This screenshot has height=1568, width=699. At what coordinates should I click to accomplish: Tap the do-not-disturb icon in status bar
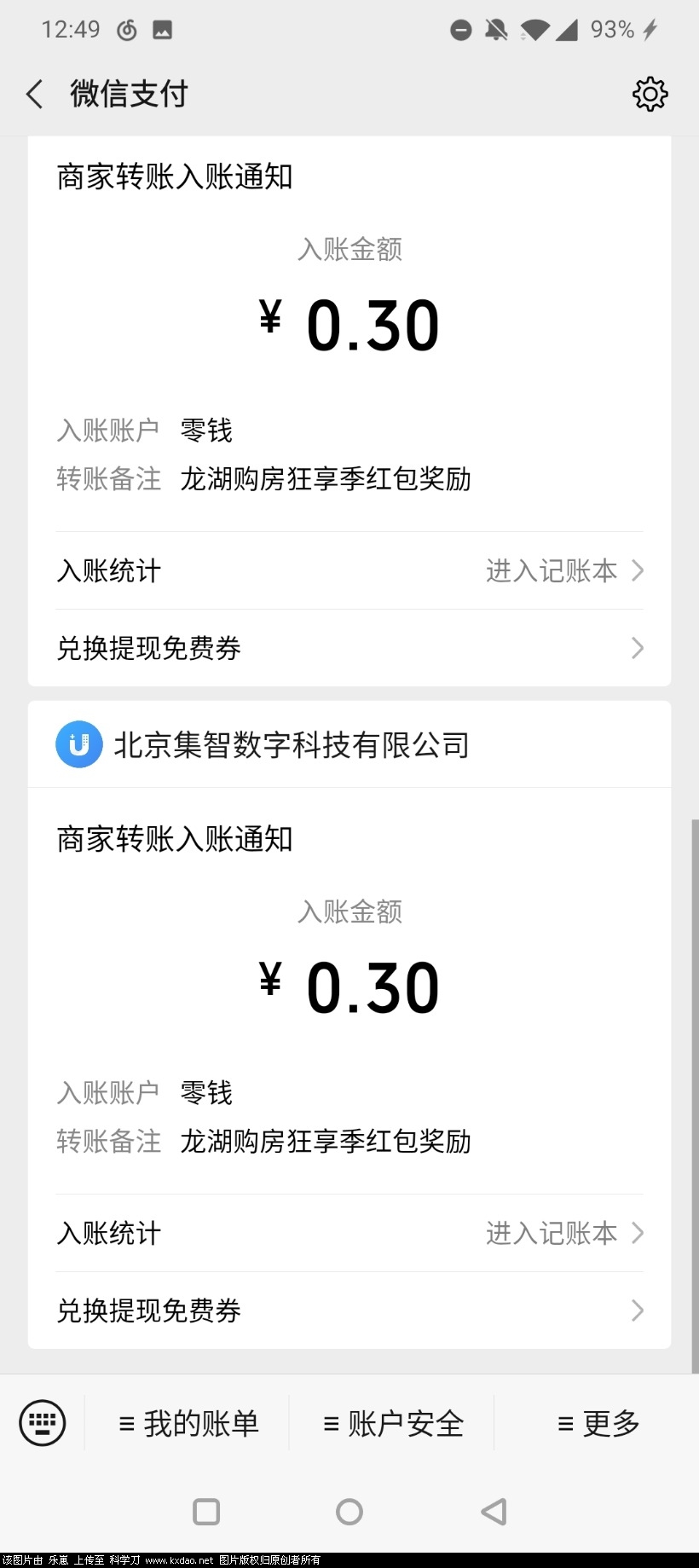tap(460, 29)
